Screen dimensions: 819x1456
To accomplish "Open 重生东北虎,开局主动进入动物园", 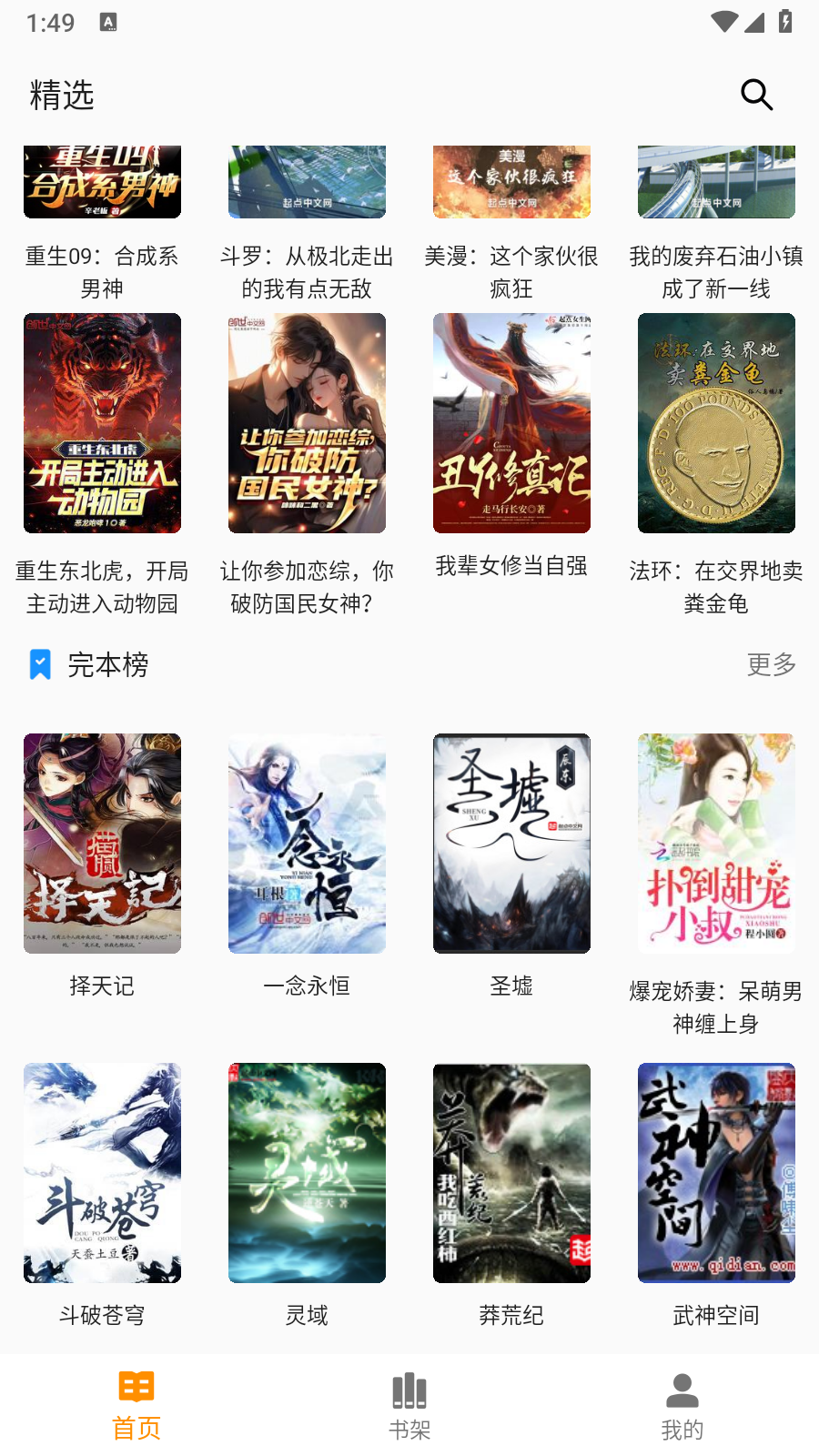I will (x=102, y=423).
